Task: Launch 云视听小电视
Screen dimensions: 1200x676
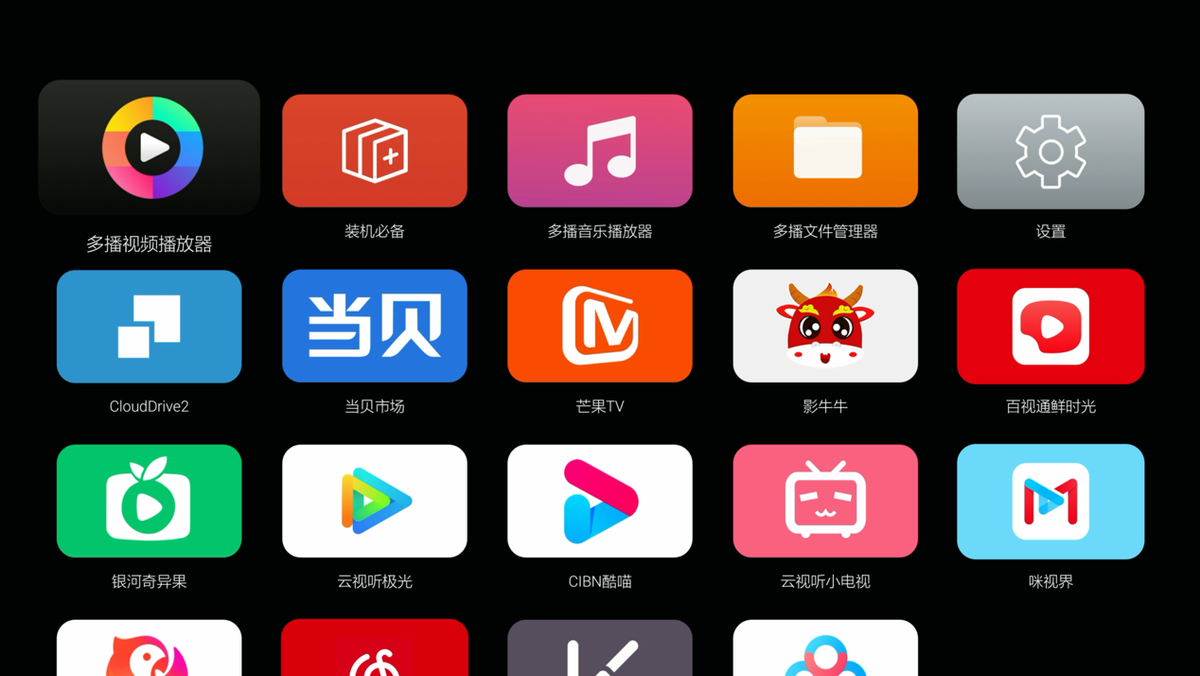Action: coord(825,501)
